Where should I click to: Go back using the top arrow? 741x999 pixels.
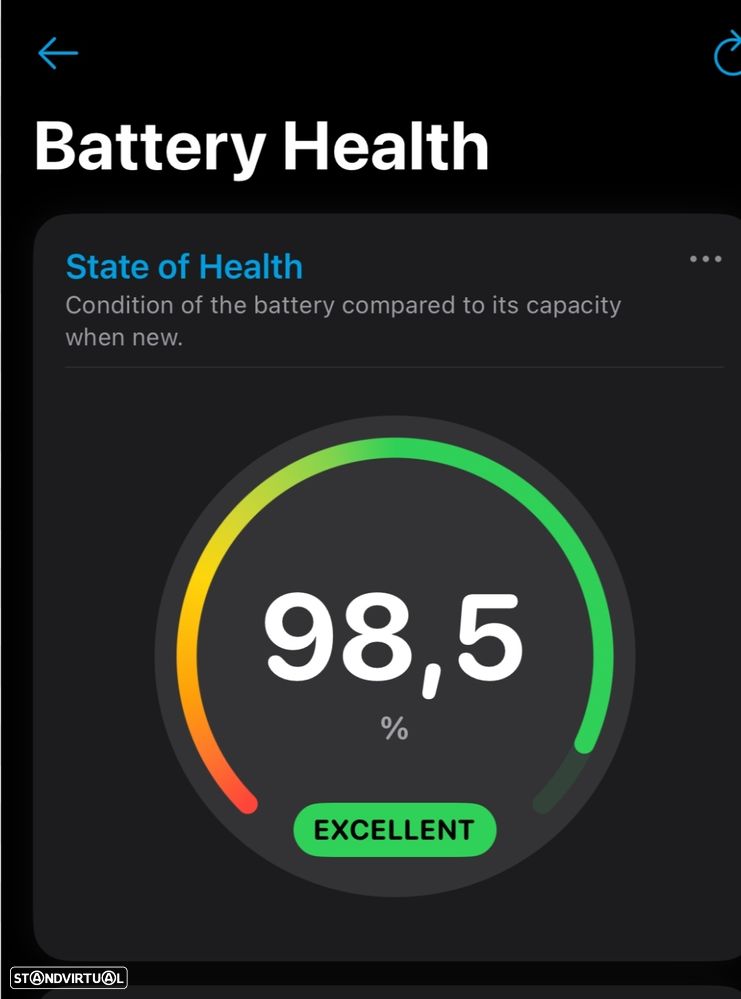click(x=57, y=53)
